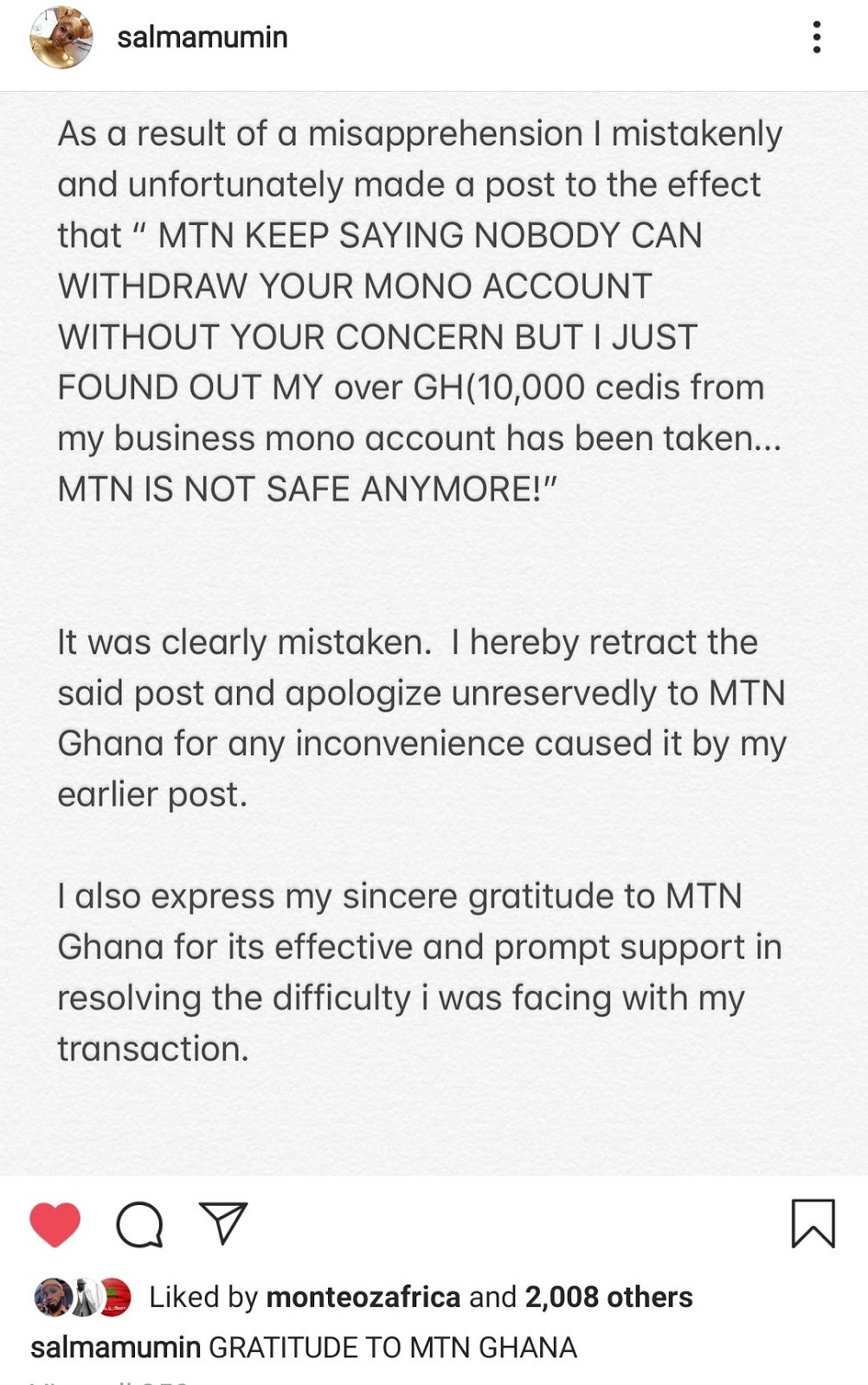Open the post's three-dot overflow menu
This screenshot has height=1385, width=868.
[816, 37]
